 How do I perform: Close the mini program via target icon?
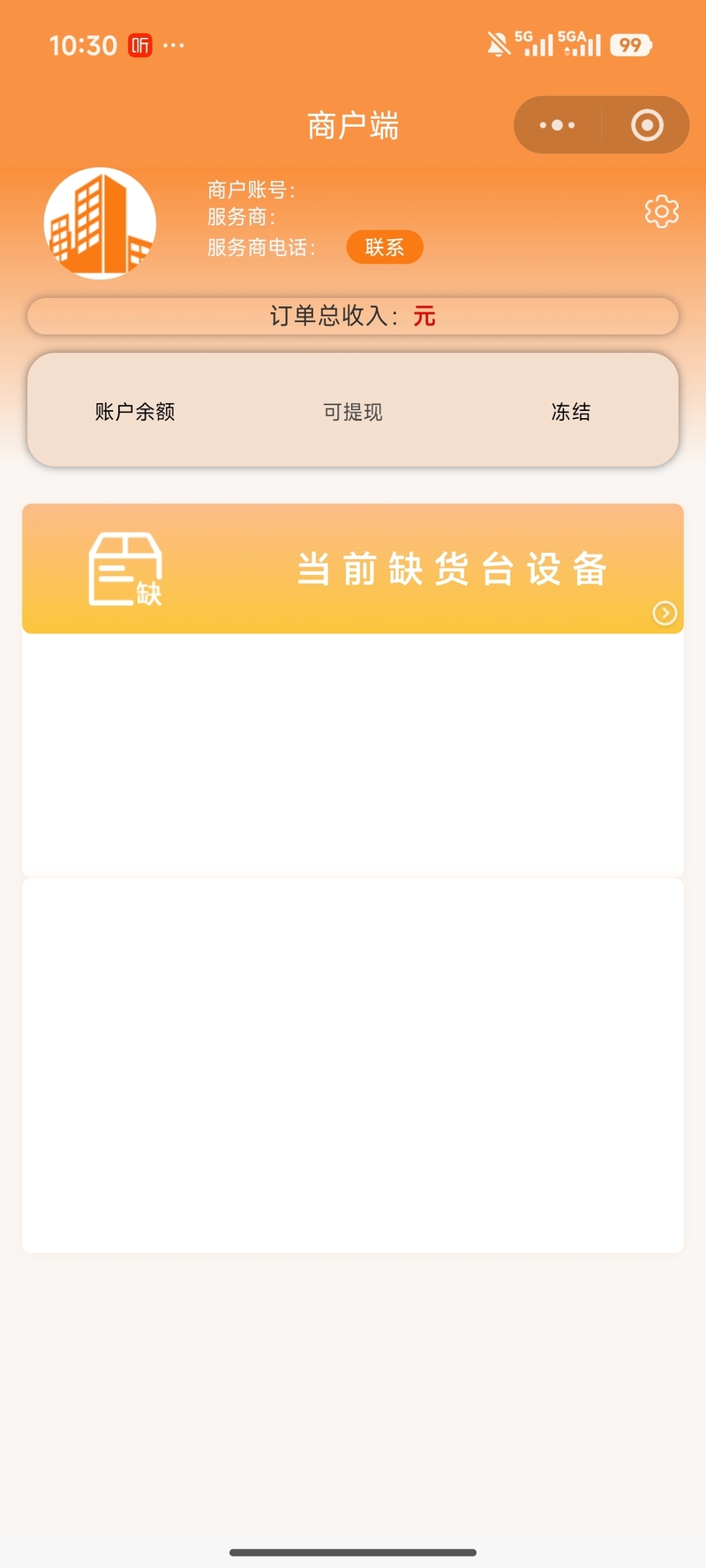tap(647, 125)
